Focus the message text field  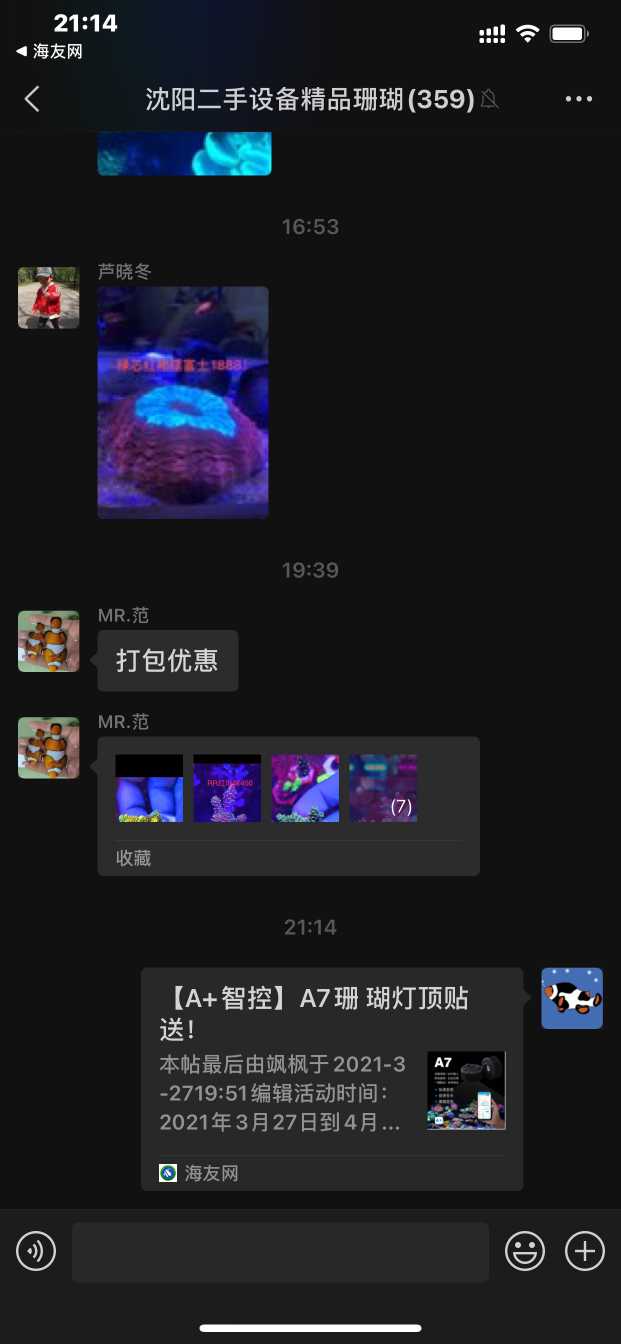pyautogui.click(x=280, y=1251)
